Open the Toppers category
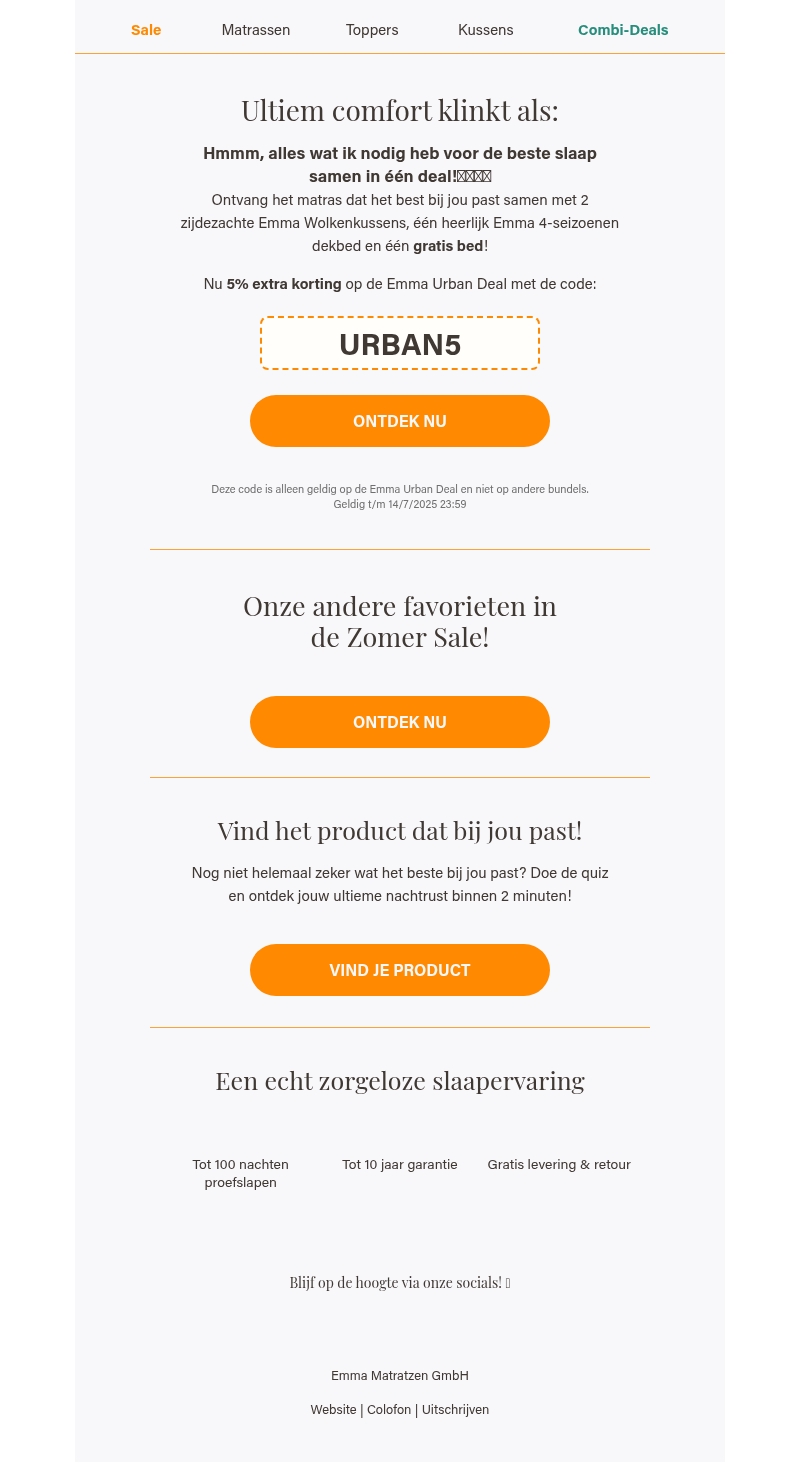This screenshot has width=800, height=1480. click(372, 30)
